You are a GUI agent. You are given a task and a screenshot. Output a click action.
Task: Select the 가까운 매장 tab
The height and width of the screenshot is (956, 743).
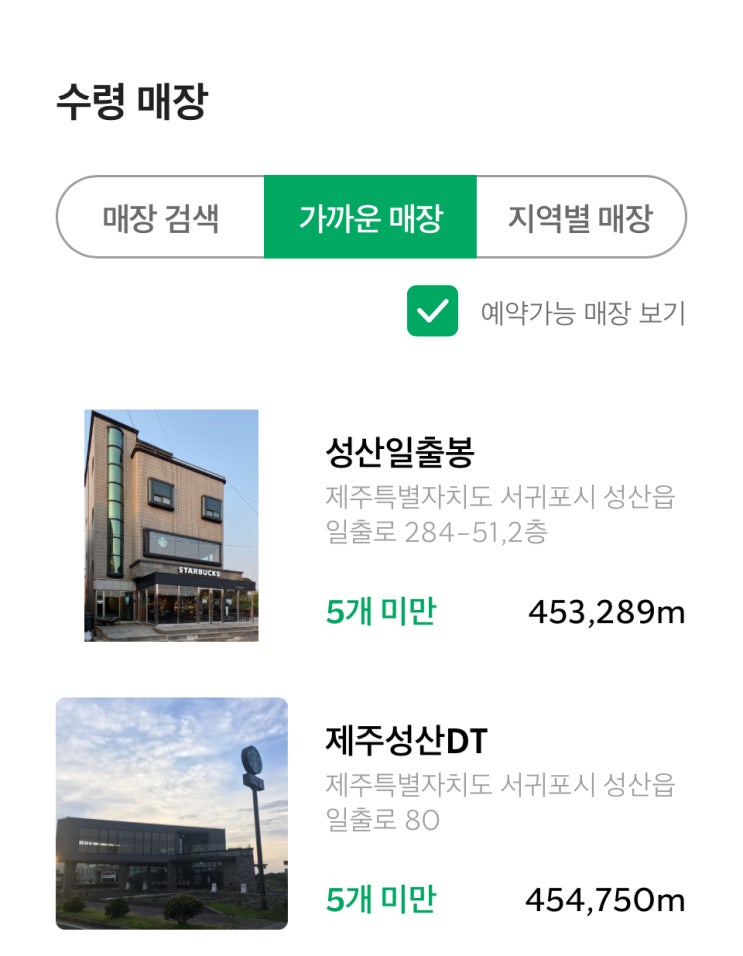370,217
